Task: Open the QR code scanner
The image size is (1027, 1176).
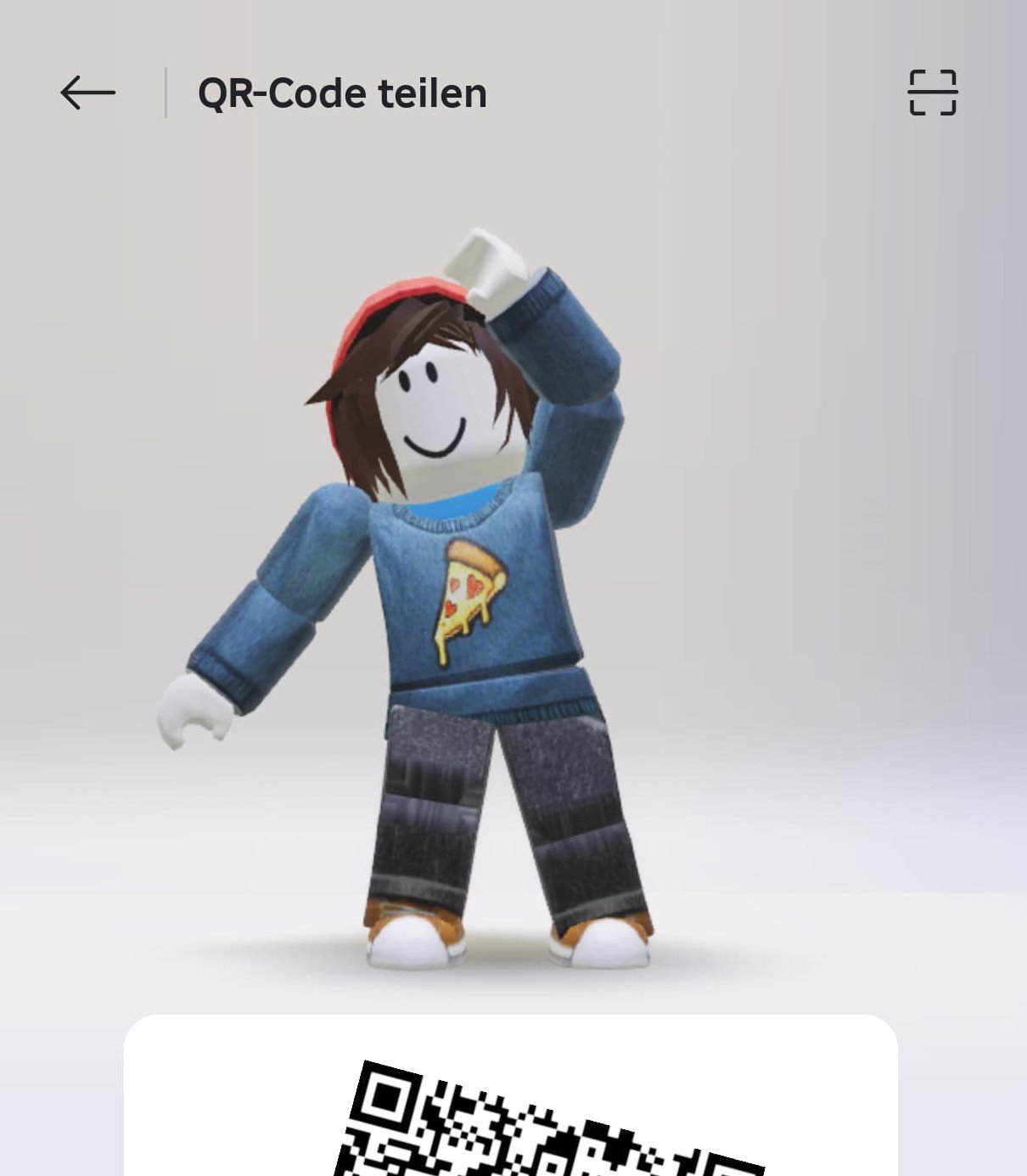Action: pyautogui.click(x=932, y=93)
